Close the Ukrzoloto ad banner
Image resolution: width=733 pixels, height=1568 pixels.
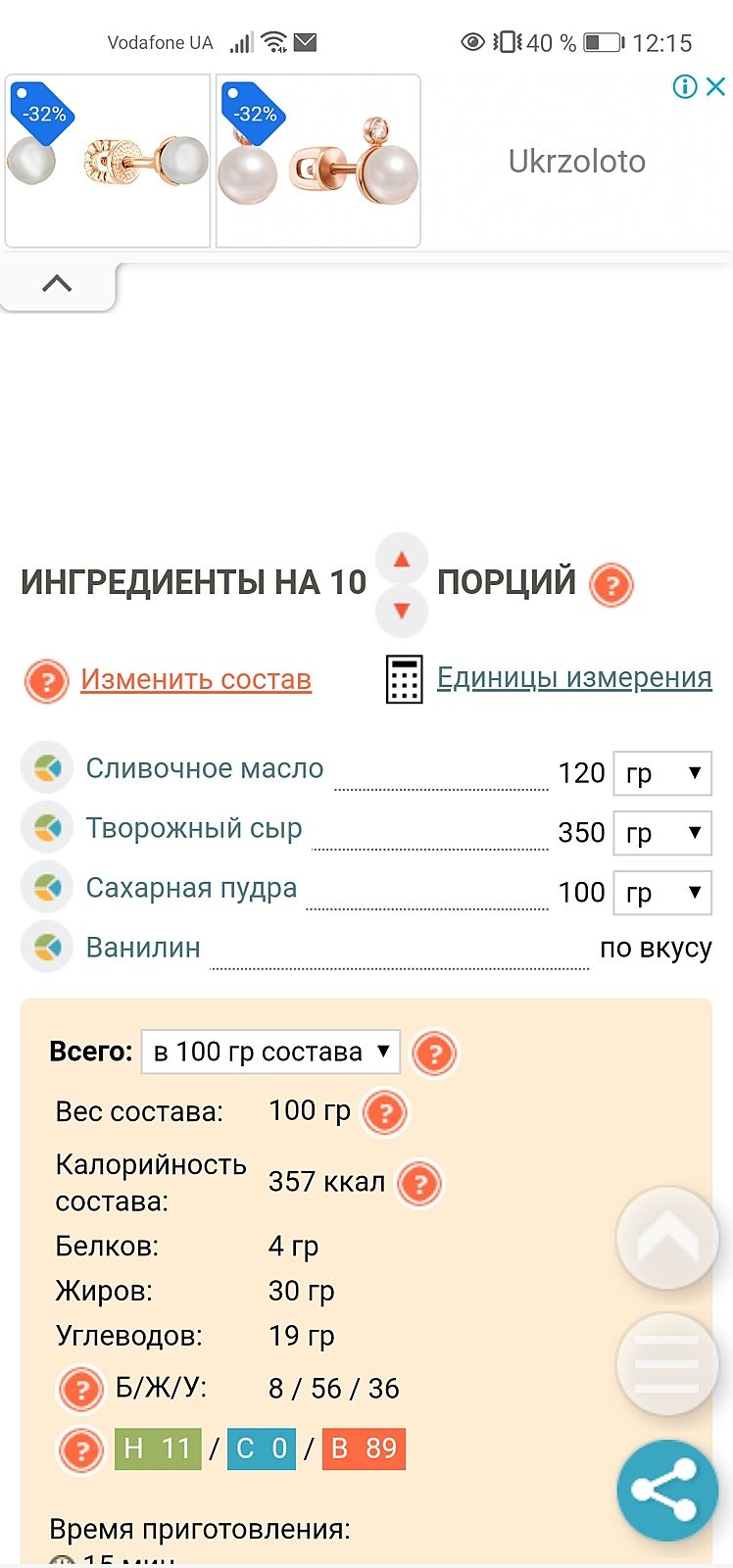click(716, 87)
